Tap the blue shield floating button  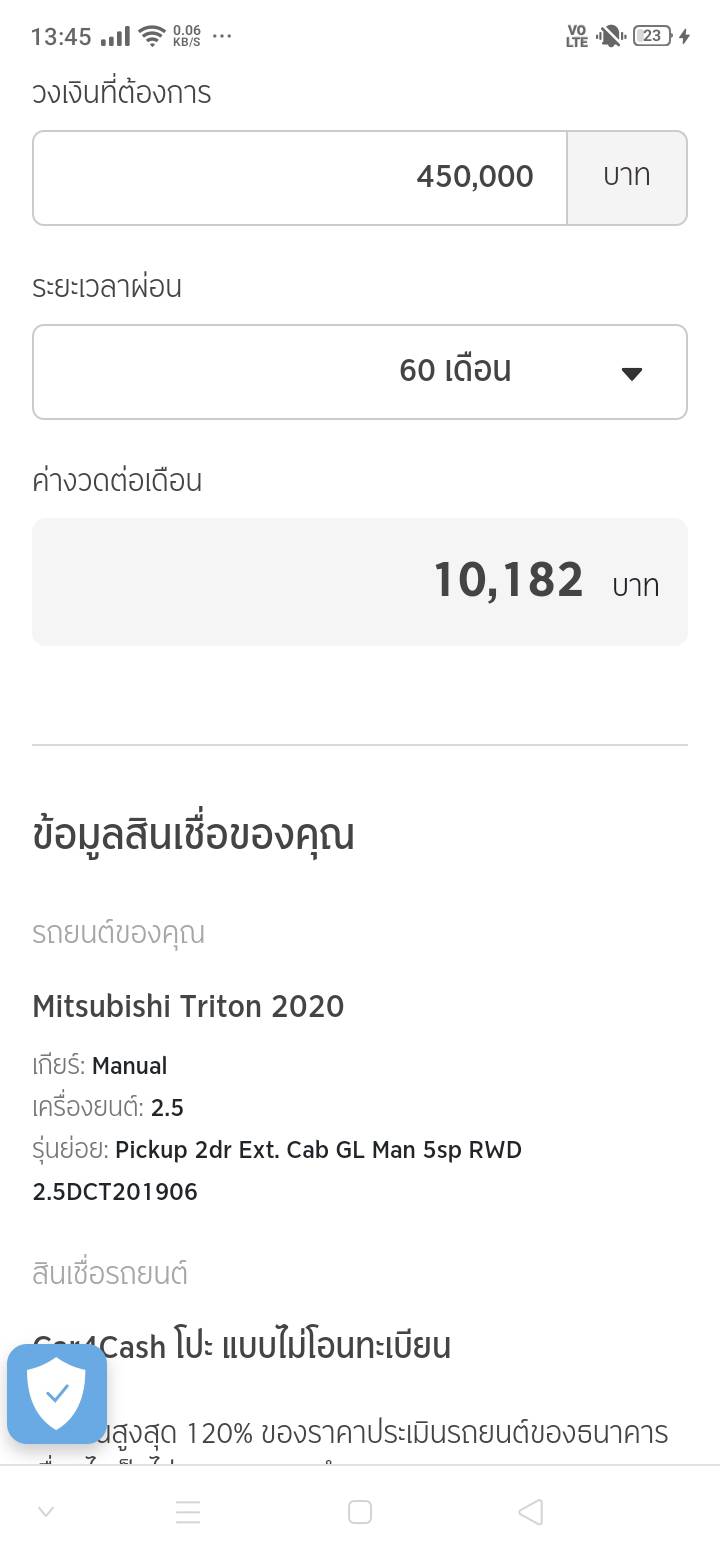57,1393
